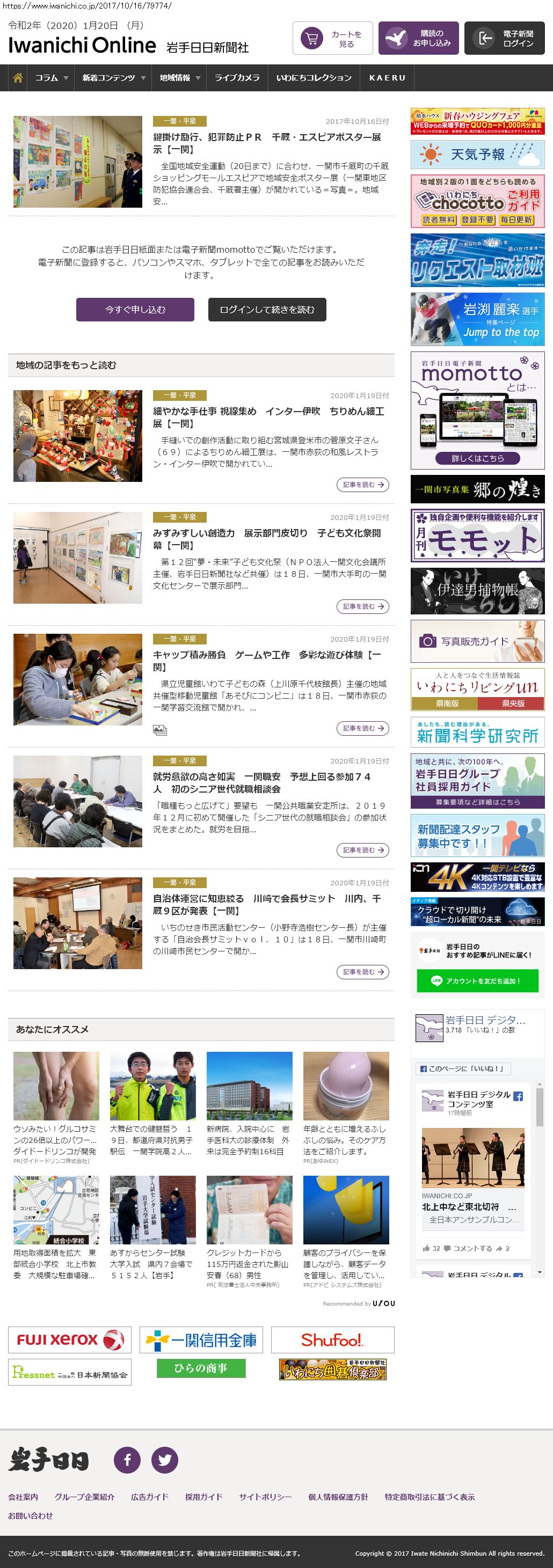This screenshot has width=553, height=1568.
Task: Add the LINE account as a friend
Action: point(477,980)
